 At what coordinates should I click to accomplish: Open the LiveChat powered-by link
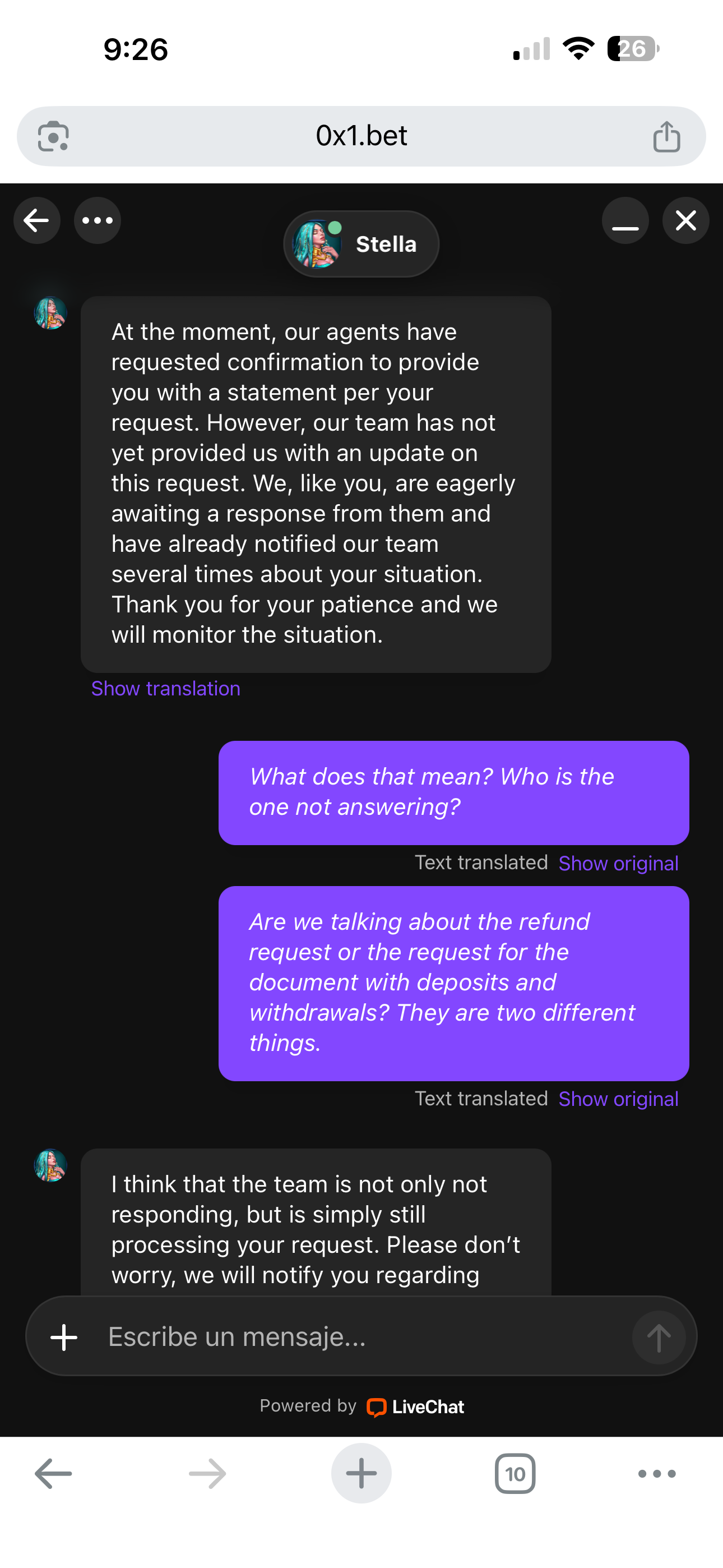[x=416, y=1406]
